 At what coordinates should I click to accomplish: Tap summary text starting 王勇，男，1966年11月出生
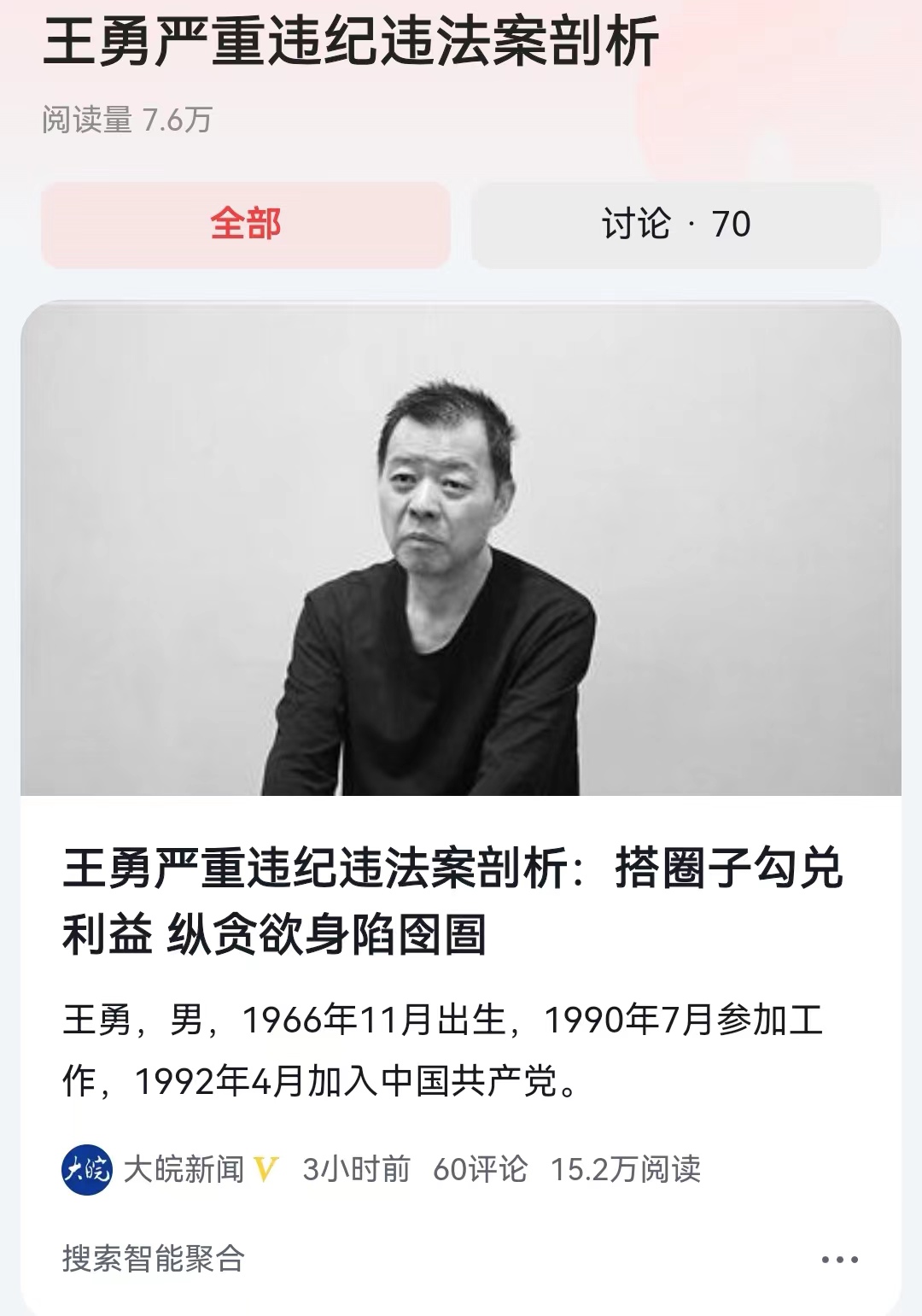(444, 1038)
